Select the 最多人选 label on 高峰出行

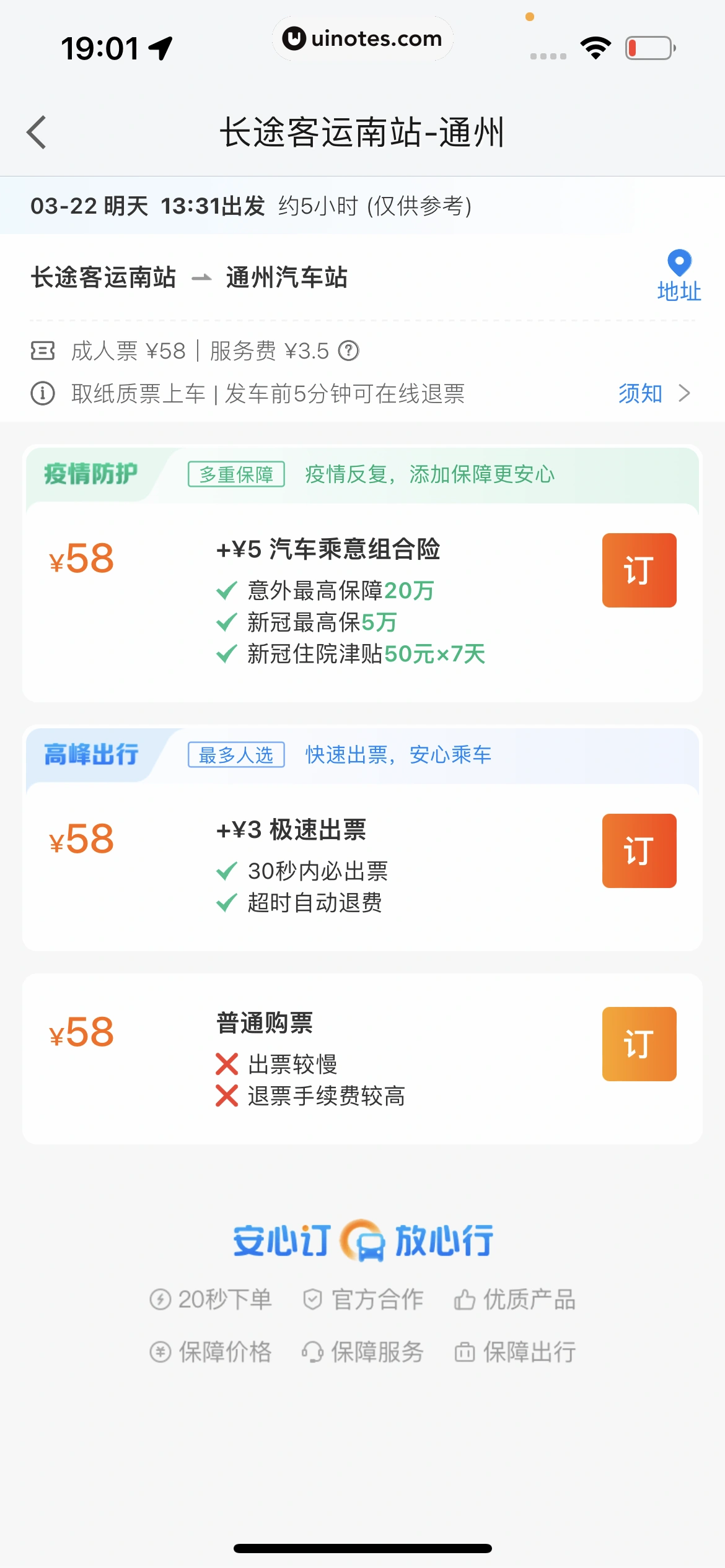(237, 755)
